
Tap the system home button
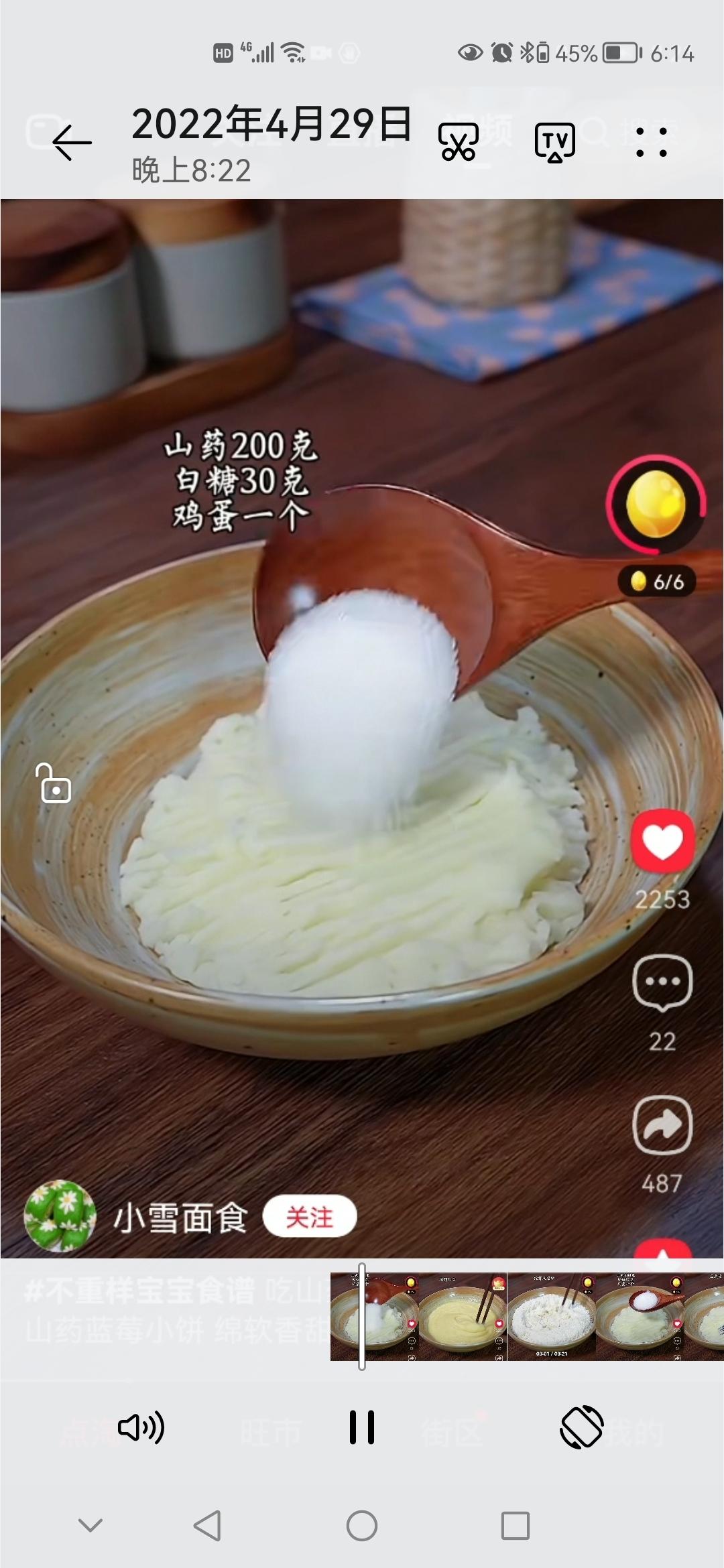tap(362, 1526)
